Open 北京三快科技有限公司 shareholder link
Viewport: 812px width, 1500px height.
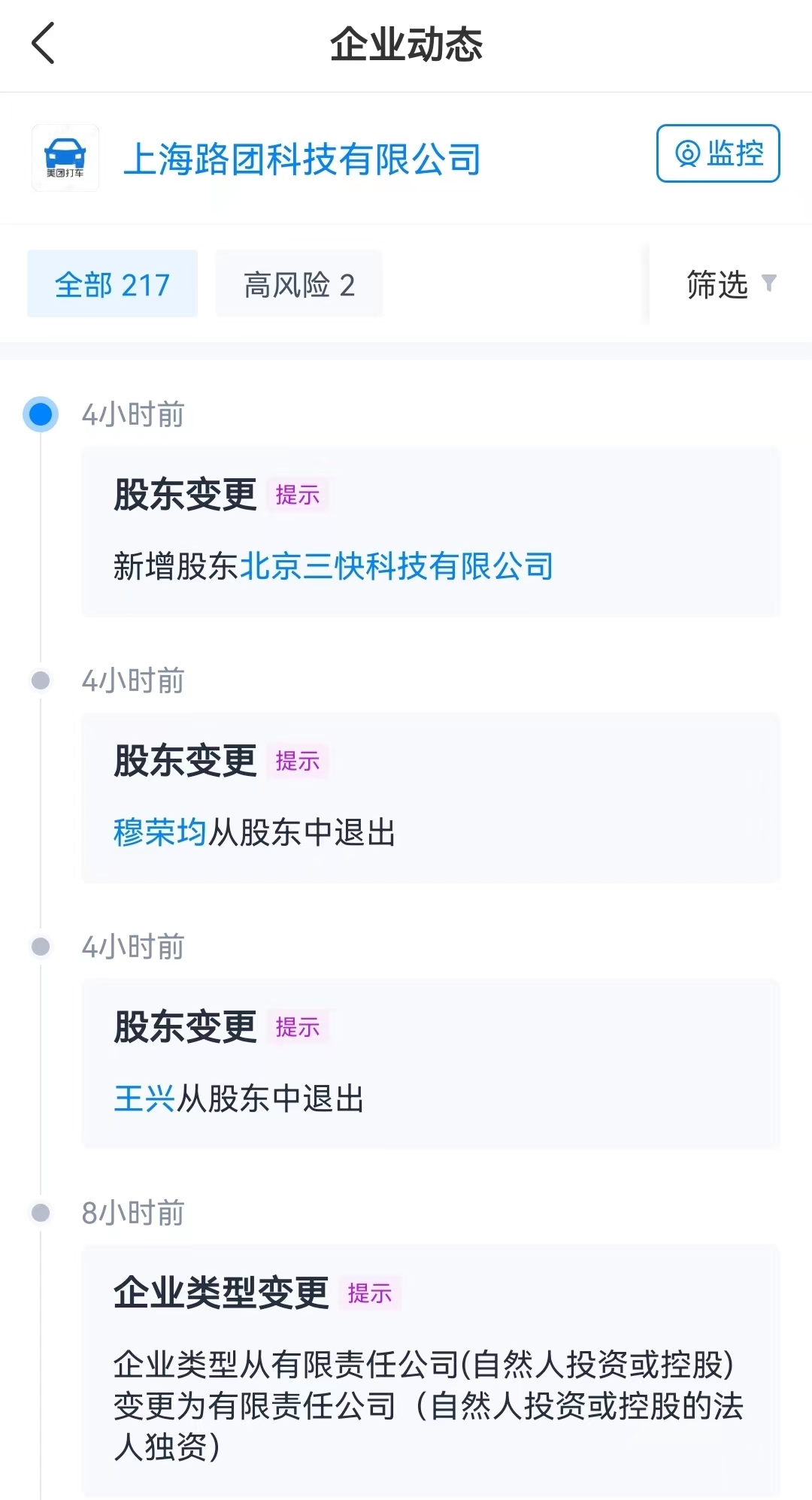(396, 566)
